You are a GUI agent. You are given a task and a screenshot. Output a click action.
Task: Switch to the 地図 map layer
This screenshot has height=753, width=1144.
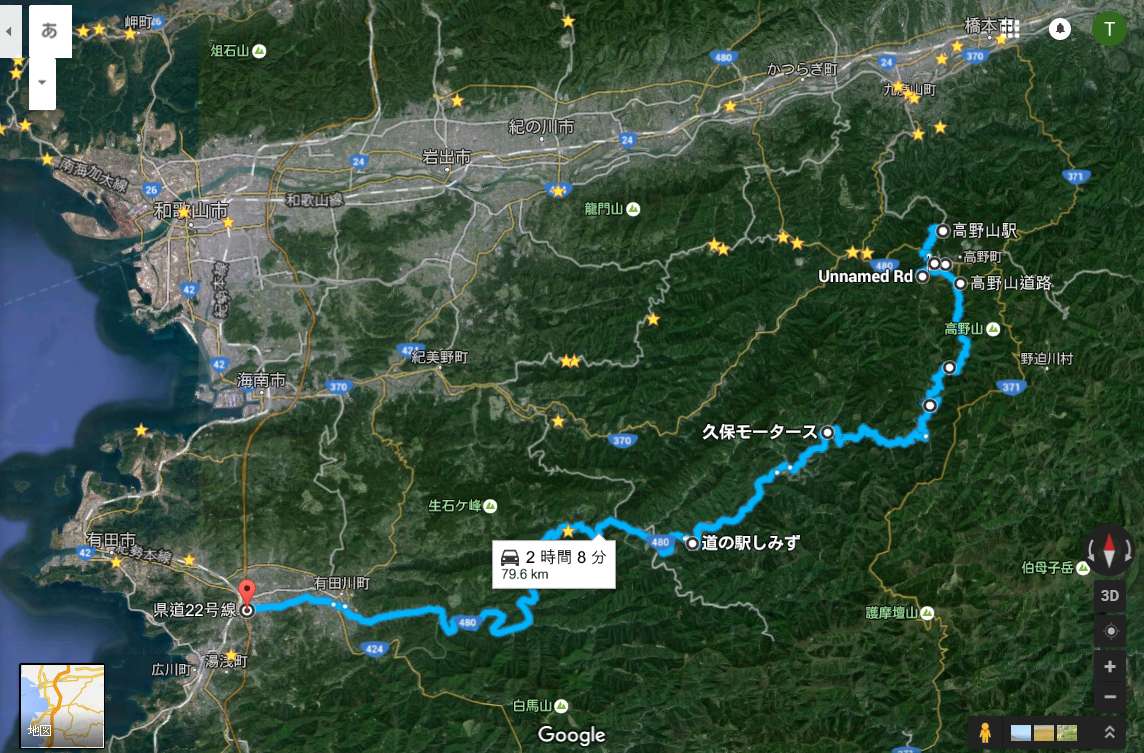tap(62, 706)
